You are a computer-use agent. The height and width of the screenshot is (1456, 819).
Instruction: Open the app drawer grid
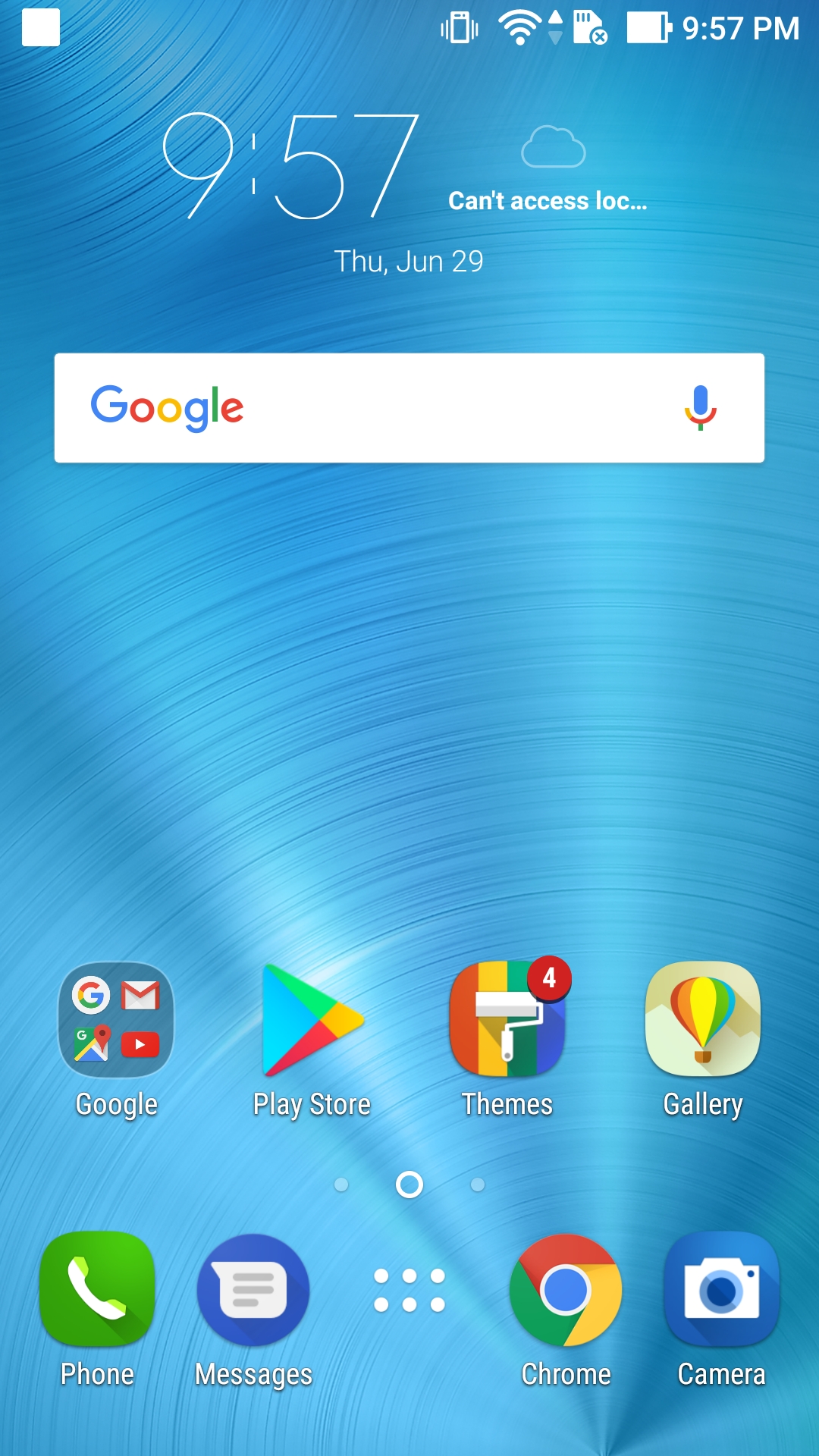coord(409,1290)
